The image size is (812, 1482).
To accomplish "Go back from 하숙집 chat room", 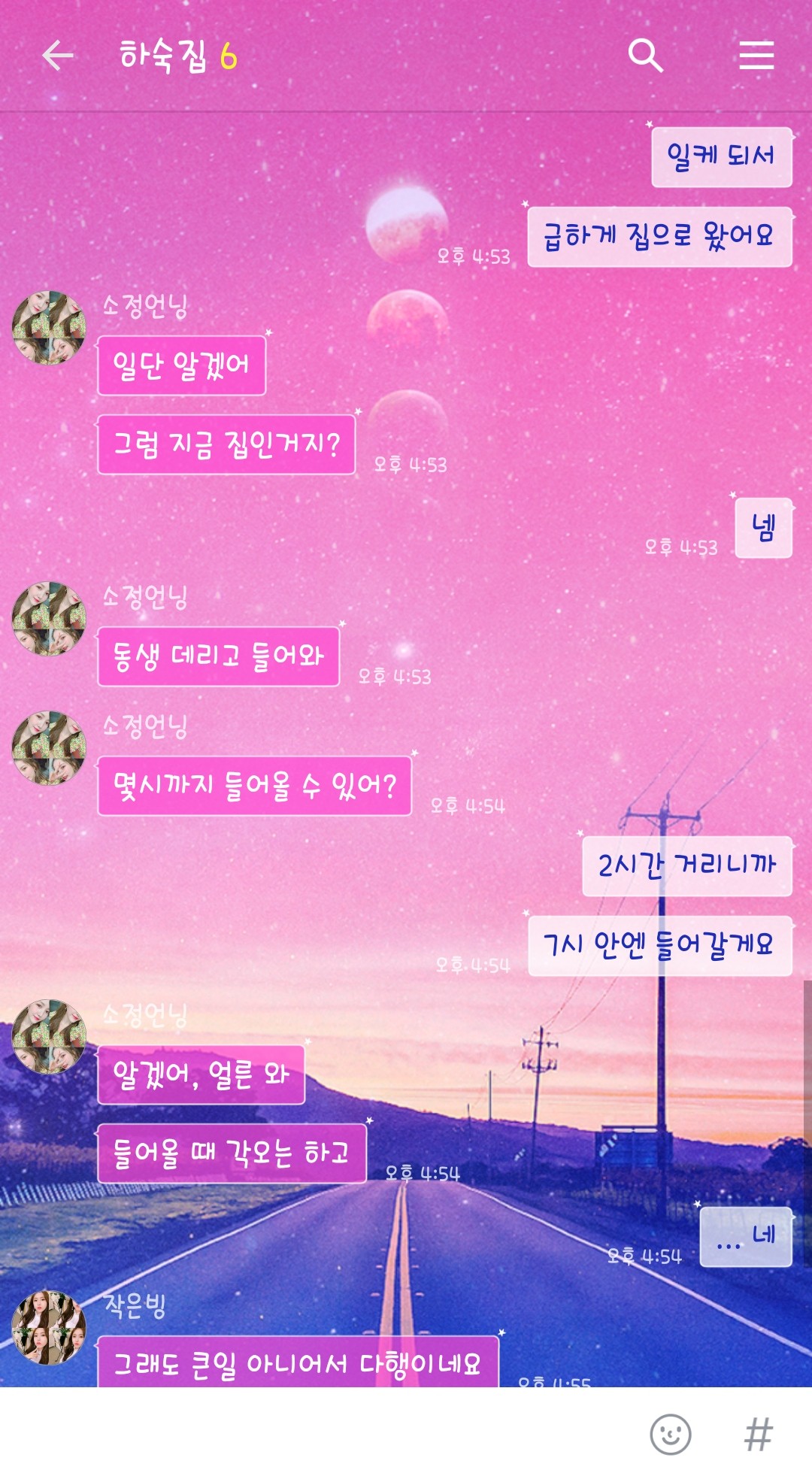I will 57,56.
